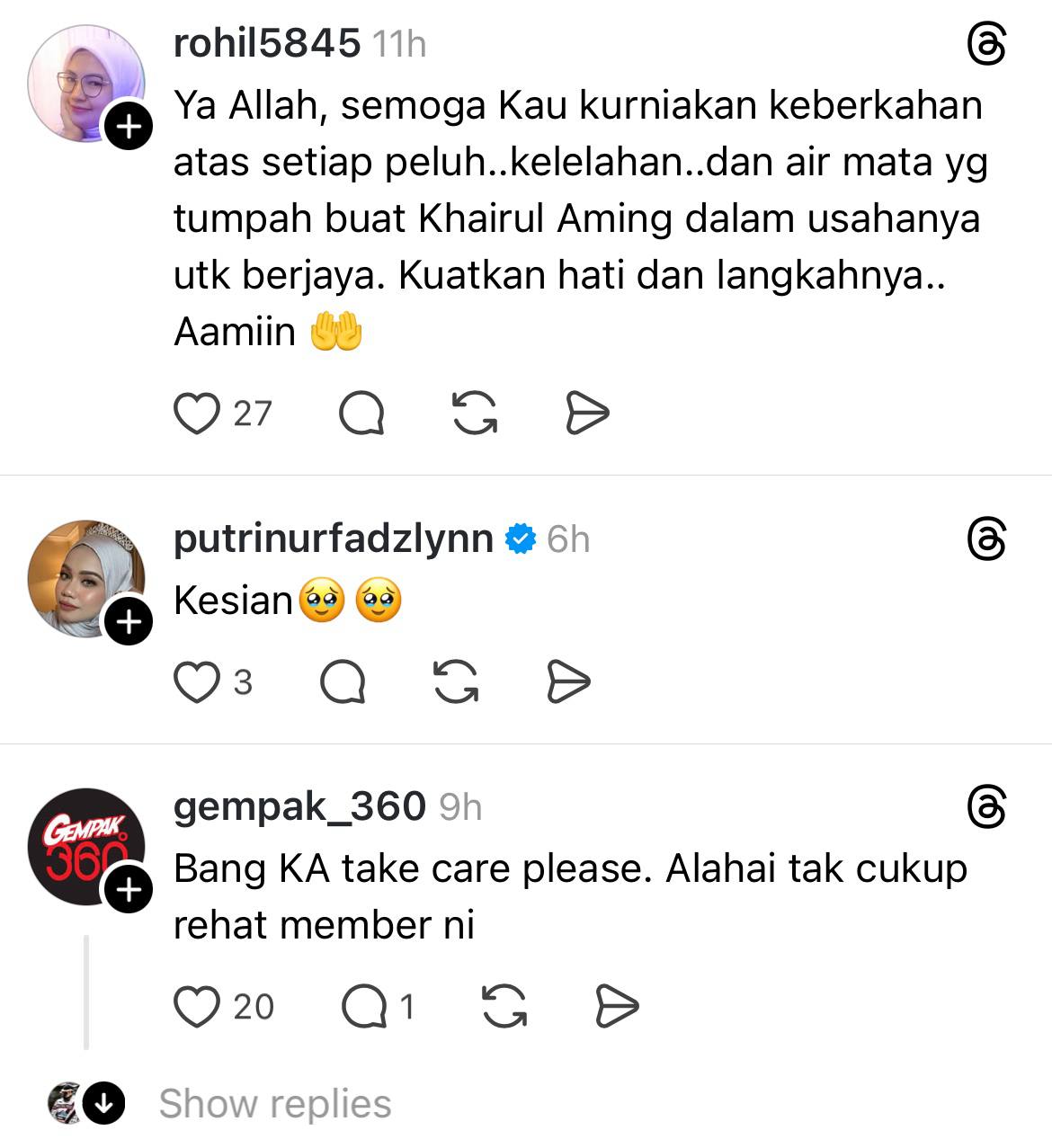Like gempak_360's comment

(197, 1006)
